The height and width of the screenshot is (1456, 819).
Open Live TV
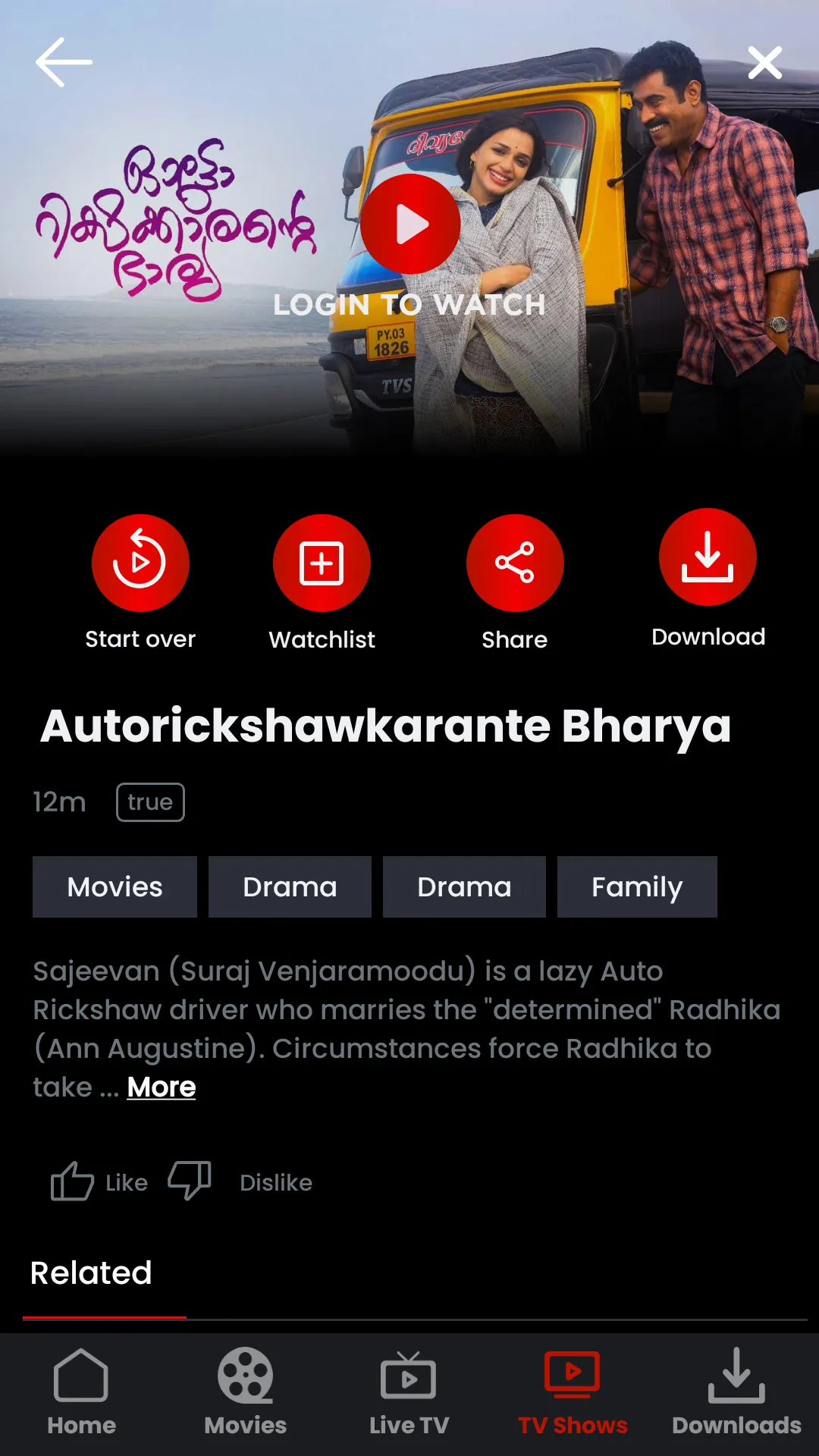[x=409, y=1392]
